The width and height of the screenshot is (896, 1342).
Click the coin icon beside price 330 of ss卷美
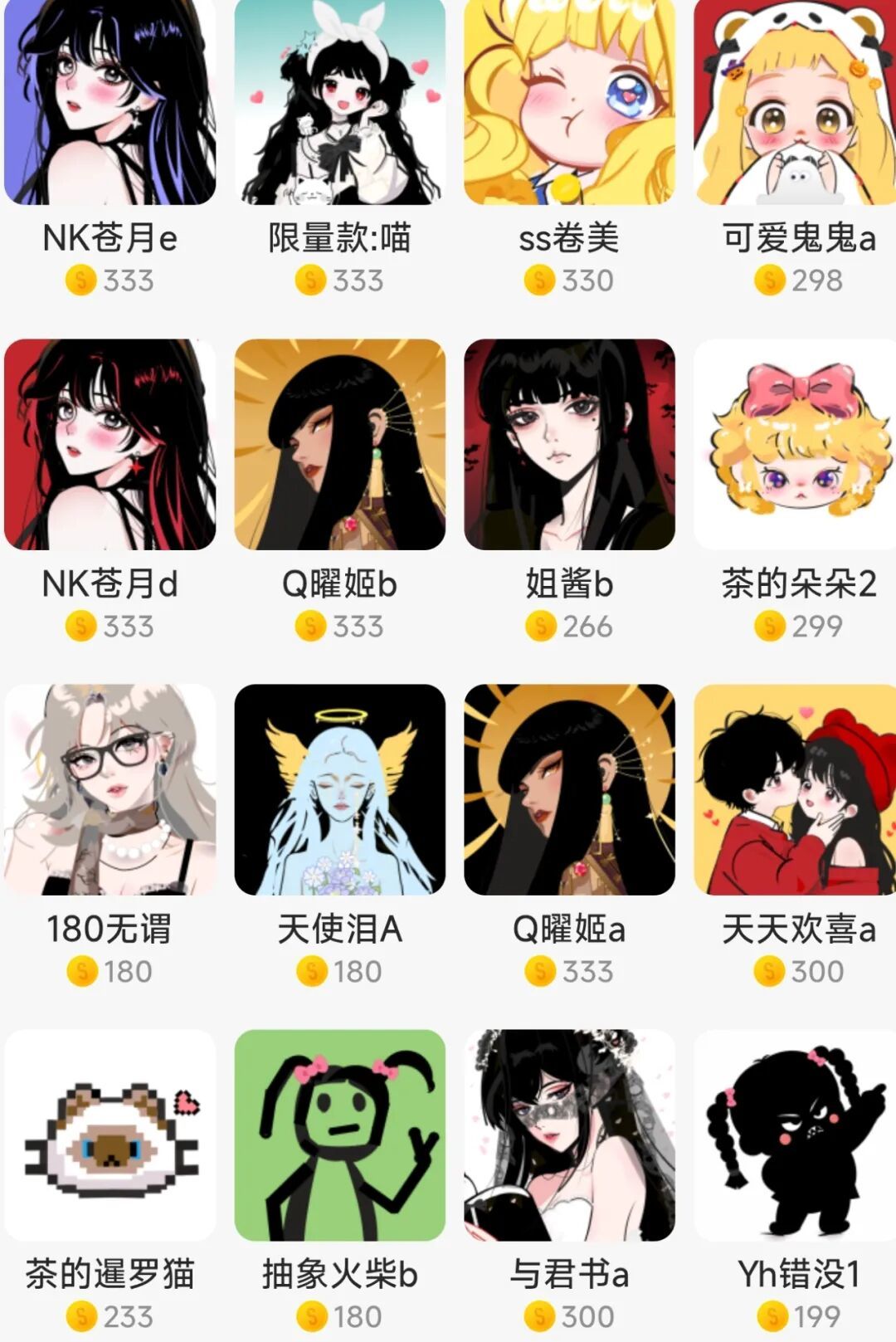(x=539, y=281)
